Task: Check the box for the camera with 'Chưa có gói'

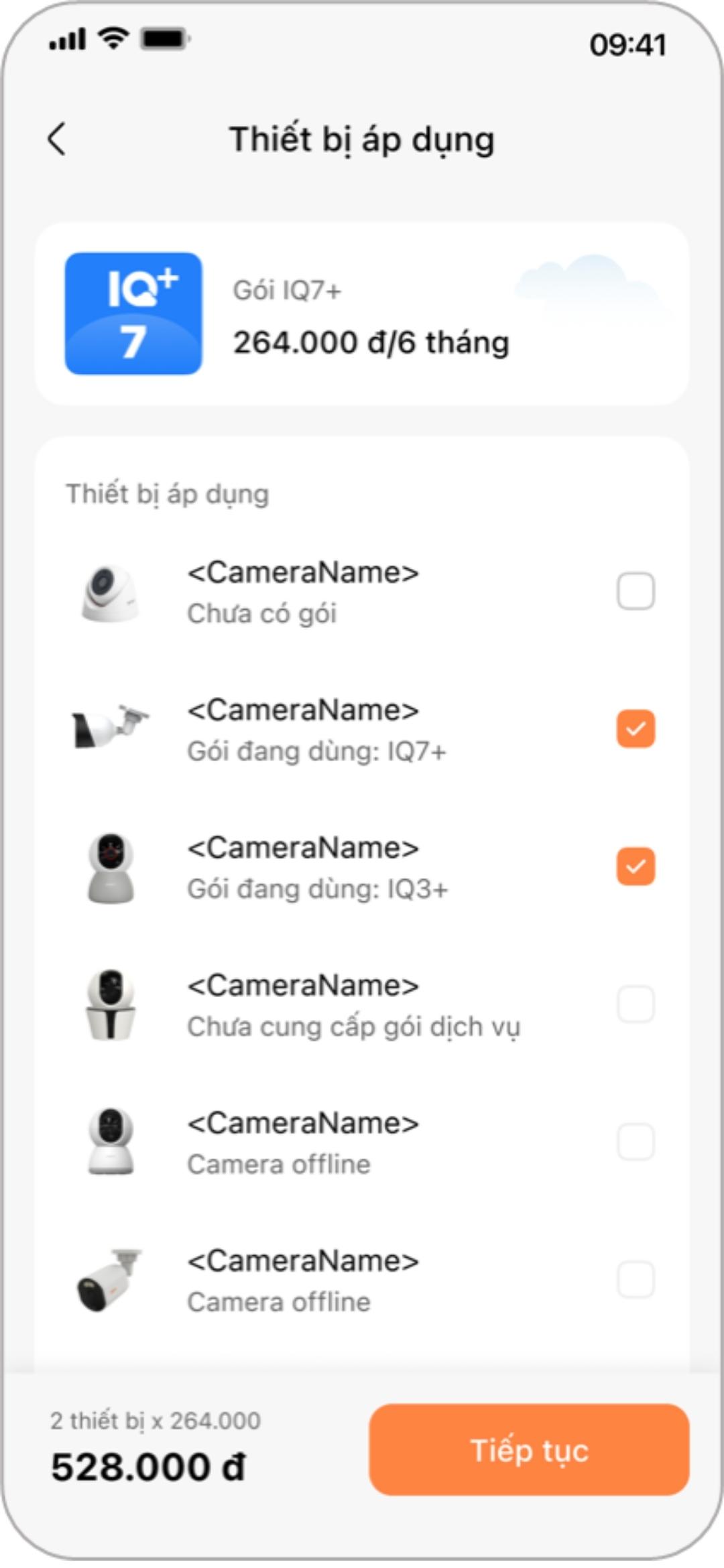Action: point(636,591)
